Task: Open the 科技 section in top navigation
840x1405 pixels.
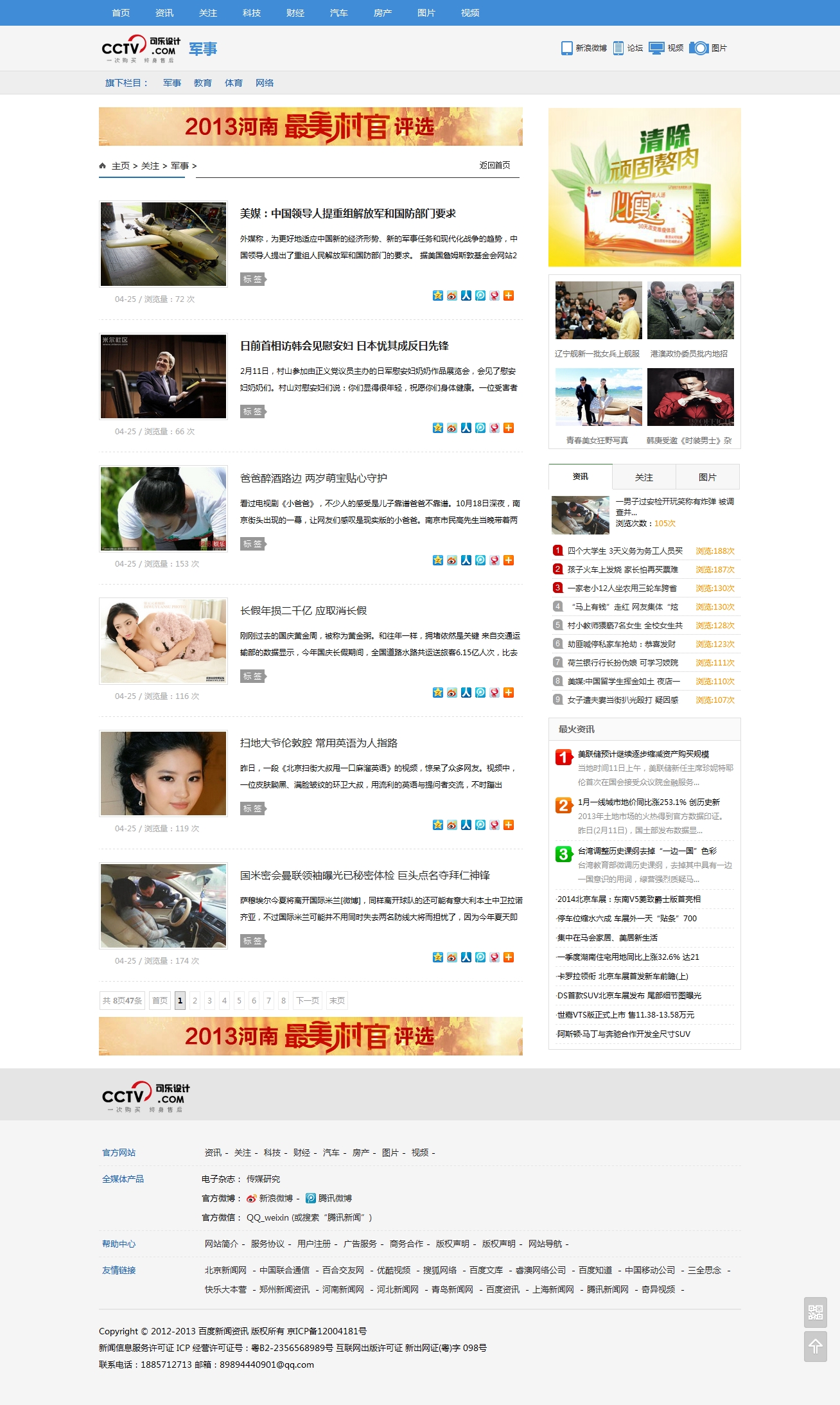Action: 252,13
